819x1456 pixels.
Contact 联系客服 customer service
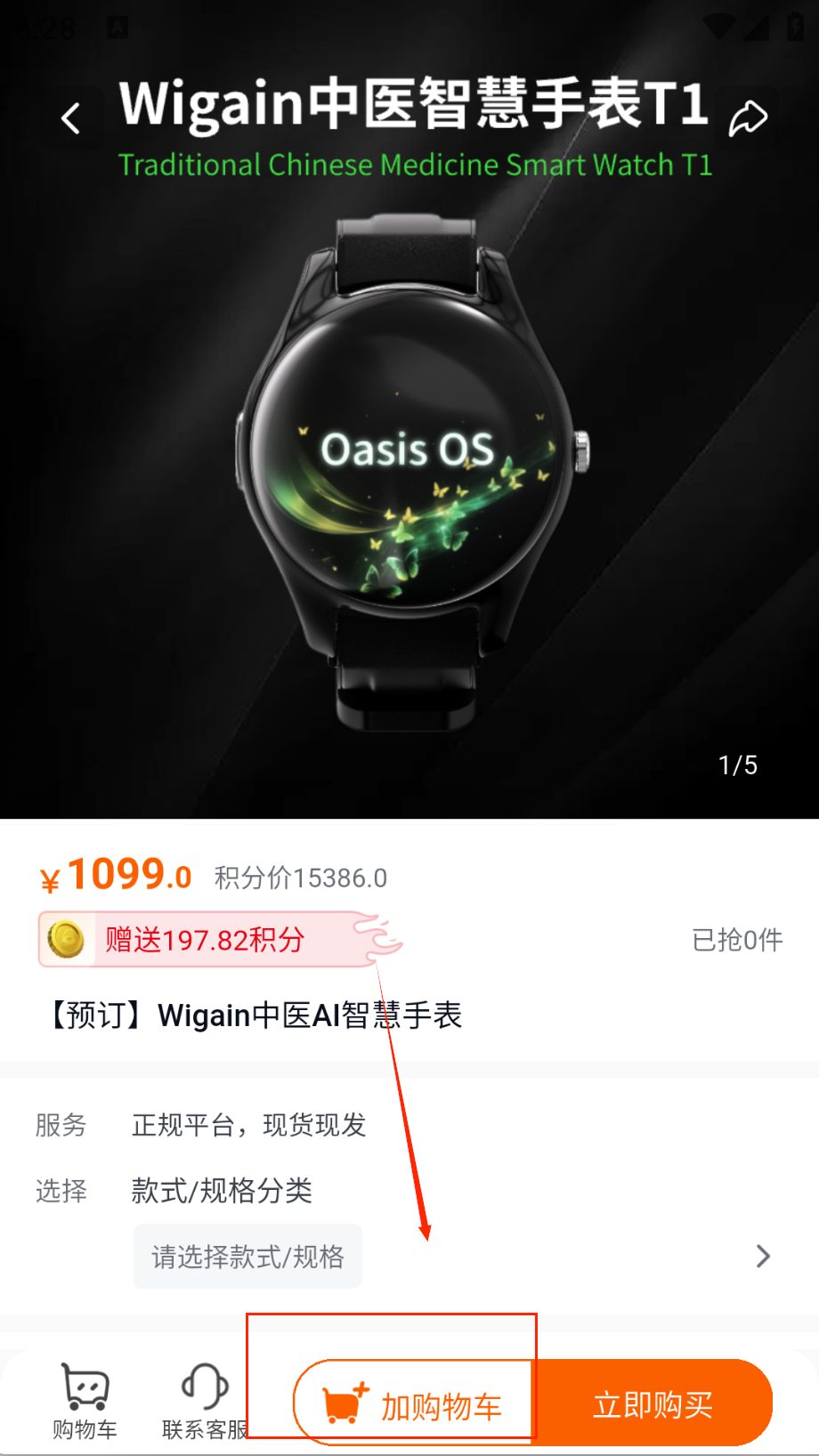[205, 1402]
